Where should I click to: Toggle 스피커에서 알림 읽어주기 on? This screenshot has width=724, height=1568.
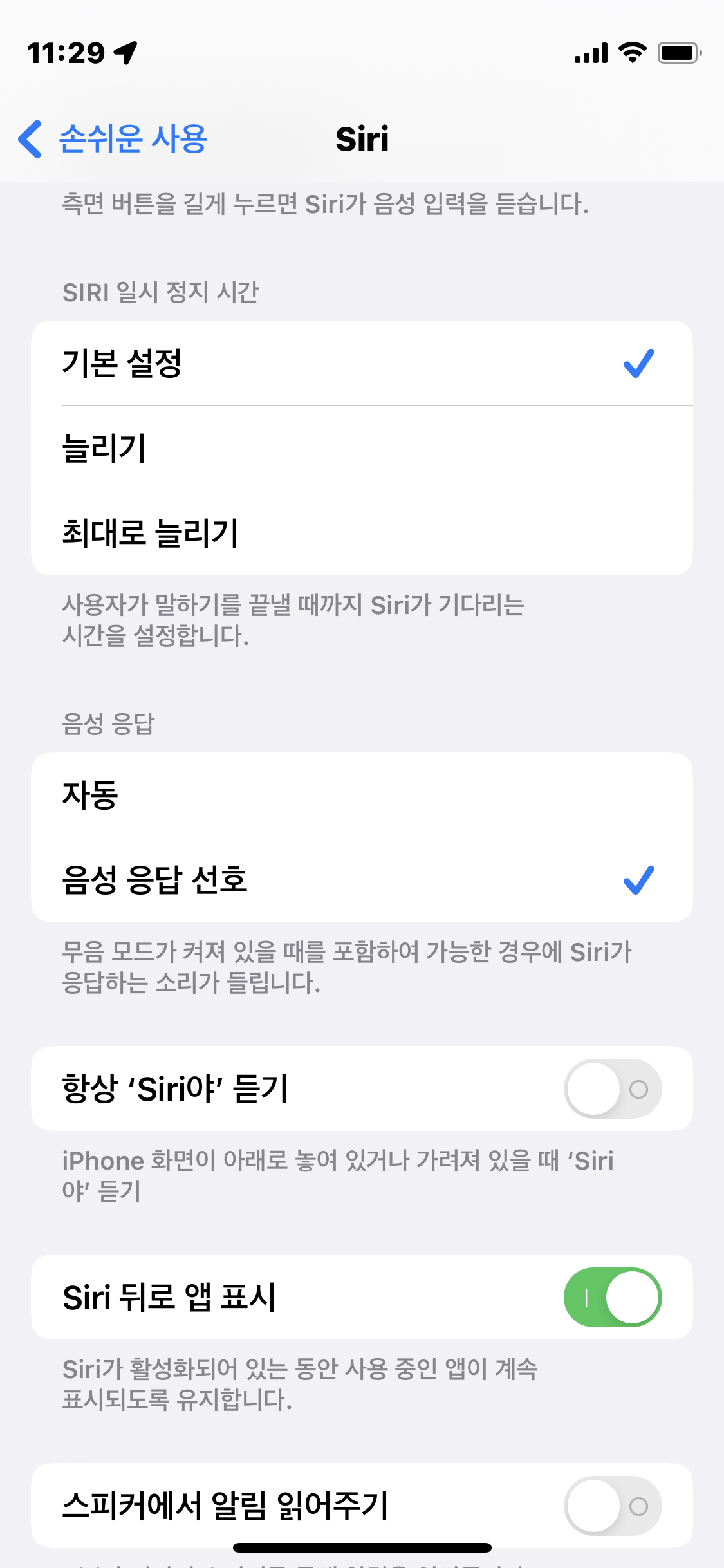tap(612, 1506)
